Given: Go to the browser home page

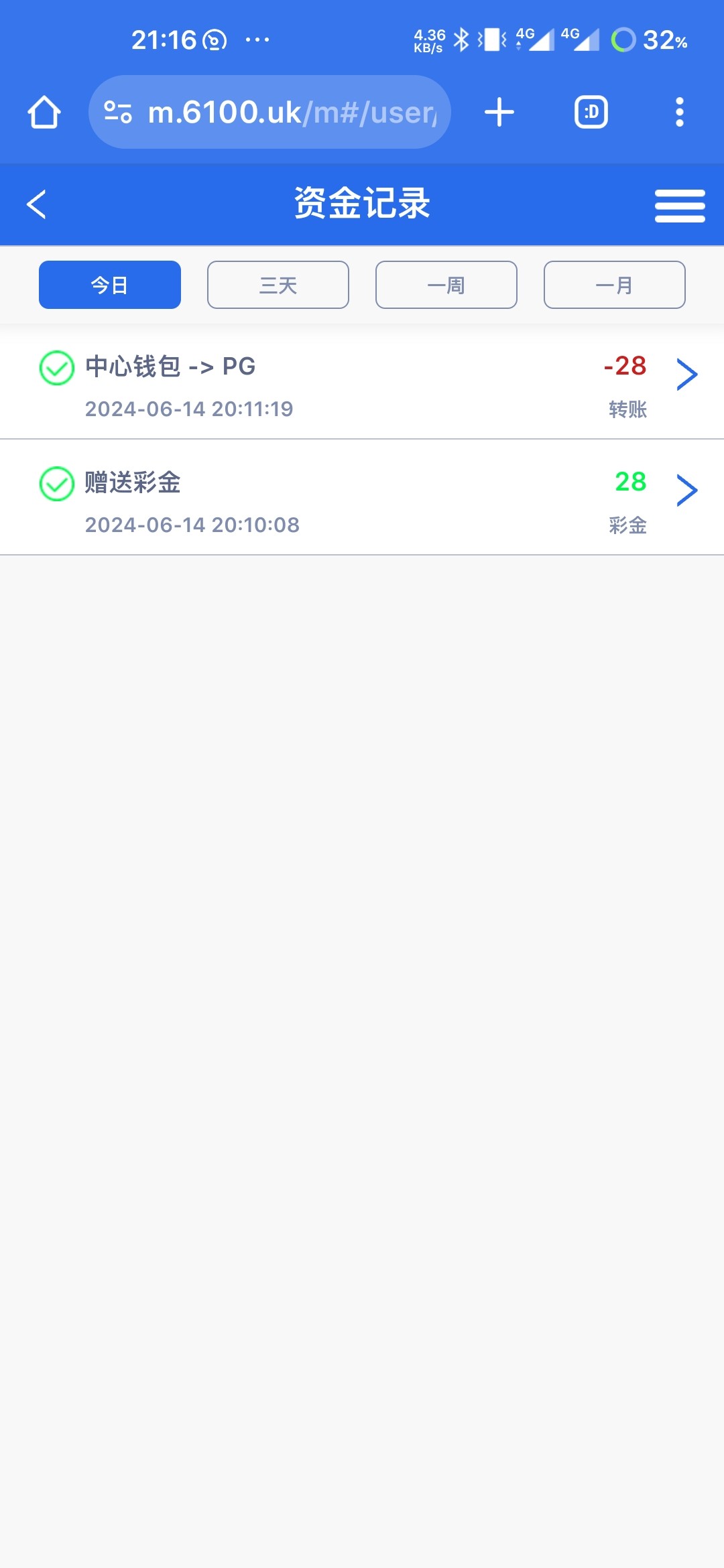Looking at the screenshot, I should point(44,112).
